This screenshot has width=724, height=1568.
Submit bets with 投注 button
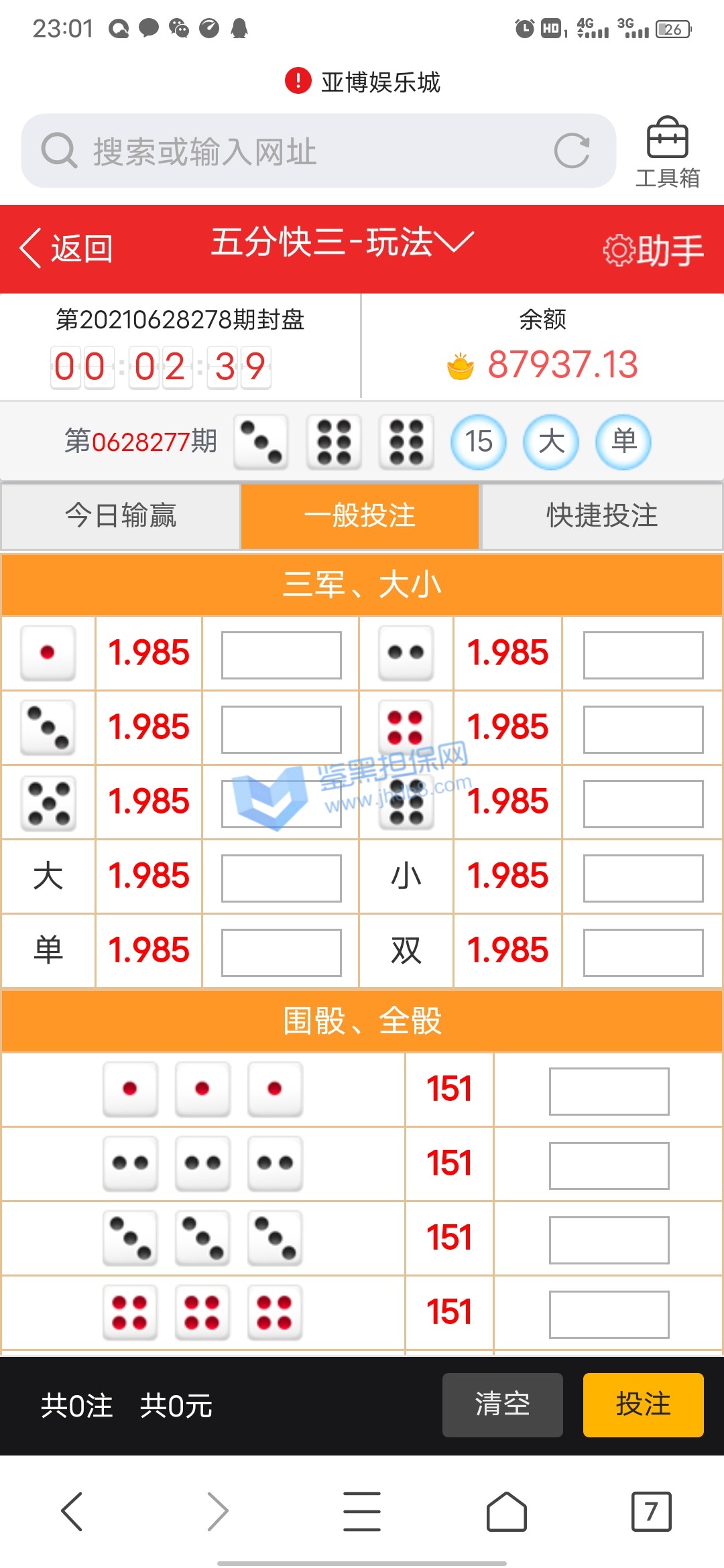[643, 1404]
